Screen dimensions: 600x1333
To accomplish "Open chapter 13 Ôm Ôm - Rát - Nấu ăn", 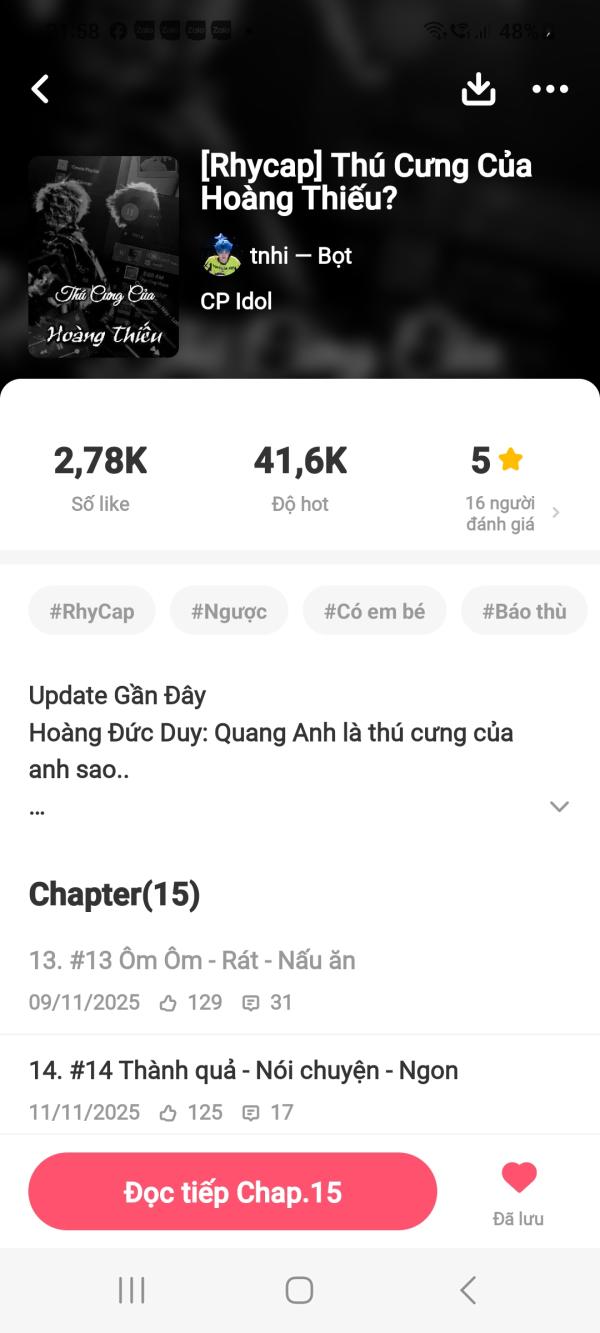I will [192, 961].
